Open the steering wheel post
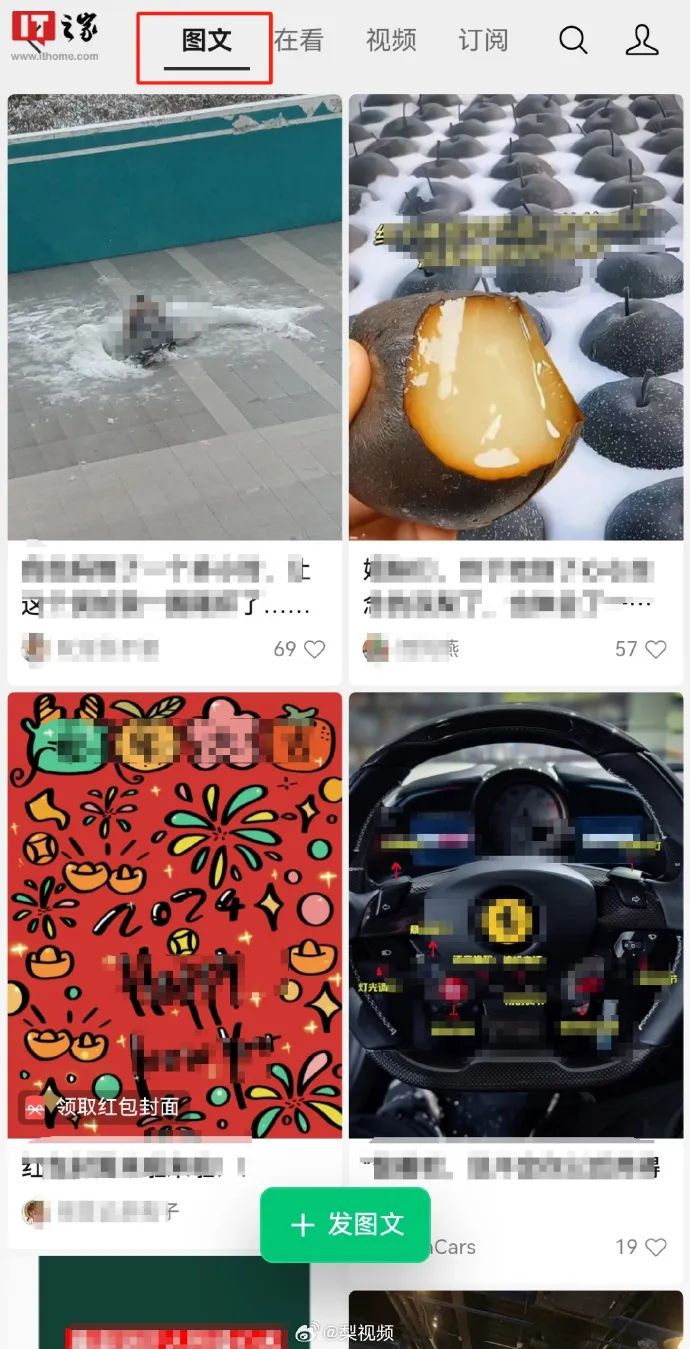The image size is (690, 1349). pyautogui.click(x=516, y=915)
